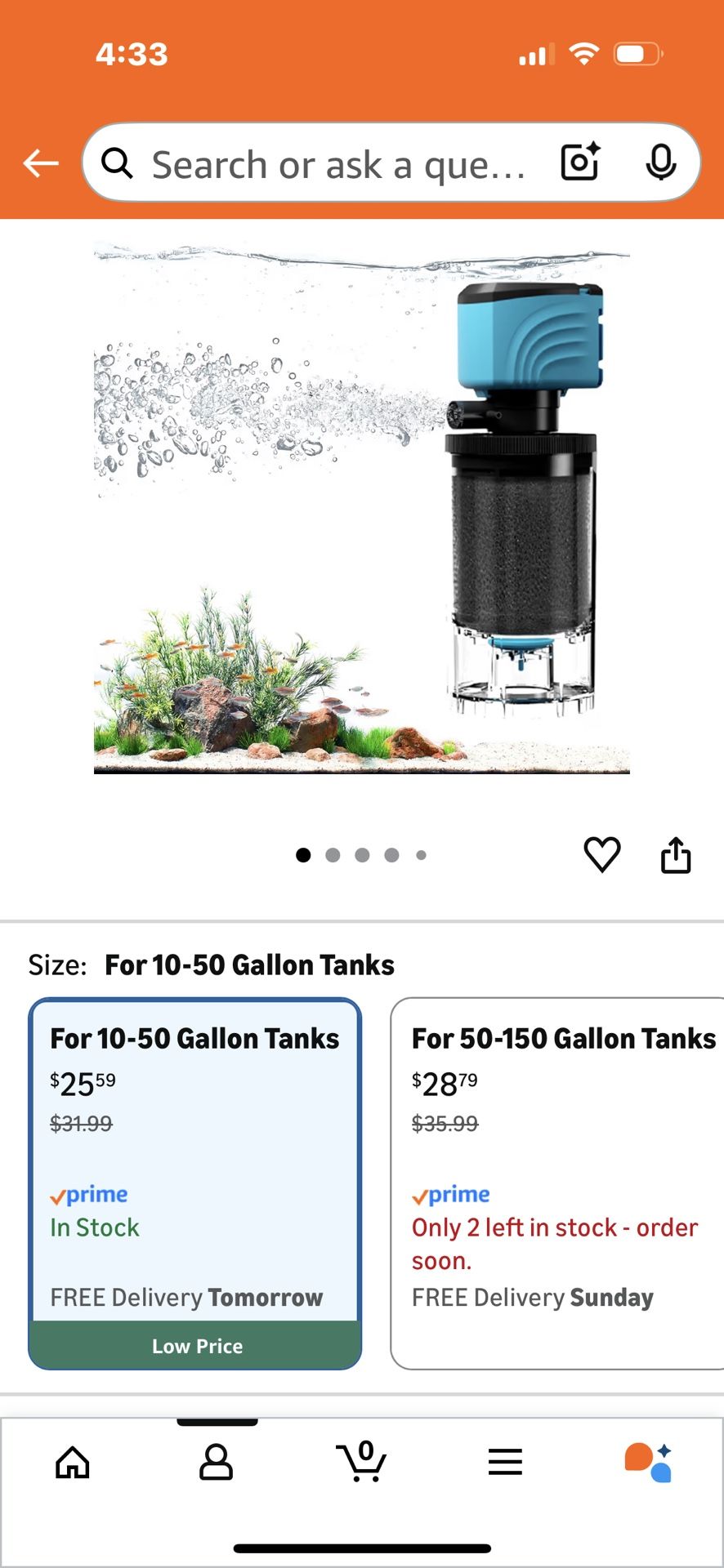Screen dimensions: 724x1568
Task: Choose the Low Price labeled size option
Action: [x=196, y=1346]
